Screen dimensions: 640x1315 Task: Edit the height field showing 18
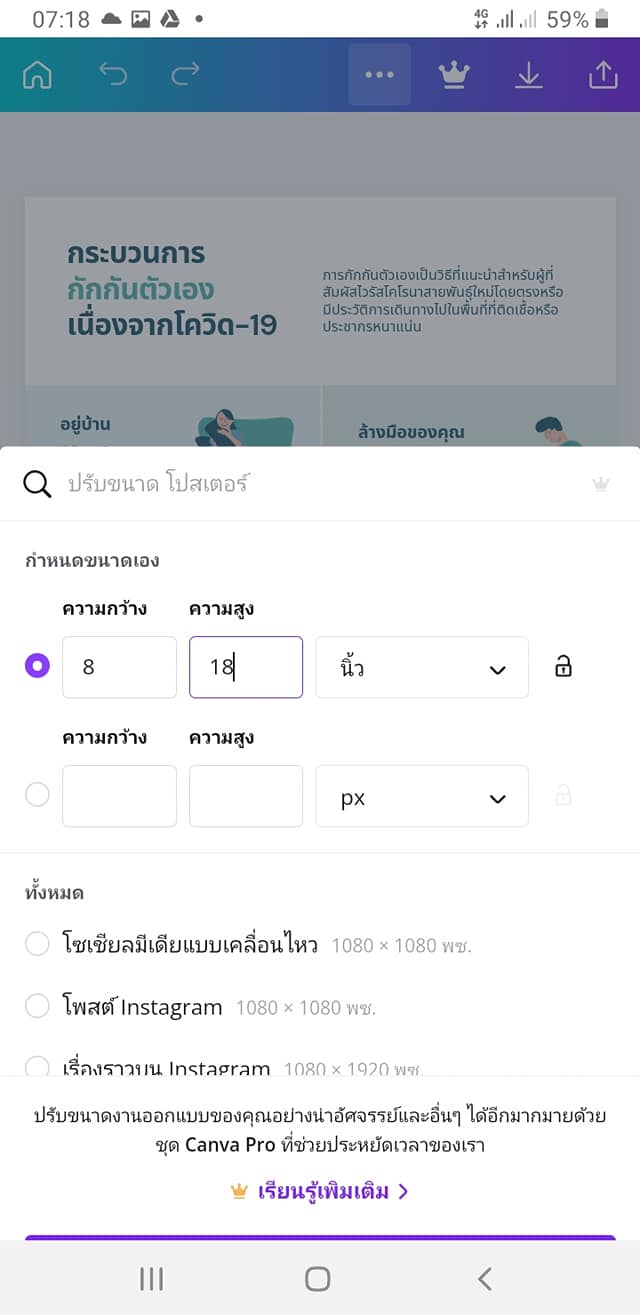point(245,667)
